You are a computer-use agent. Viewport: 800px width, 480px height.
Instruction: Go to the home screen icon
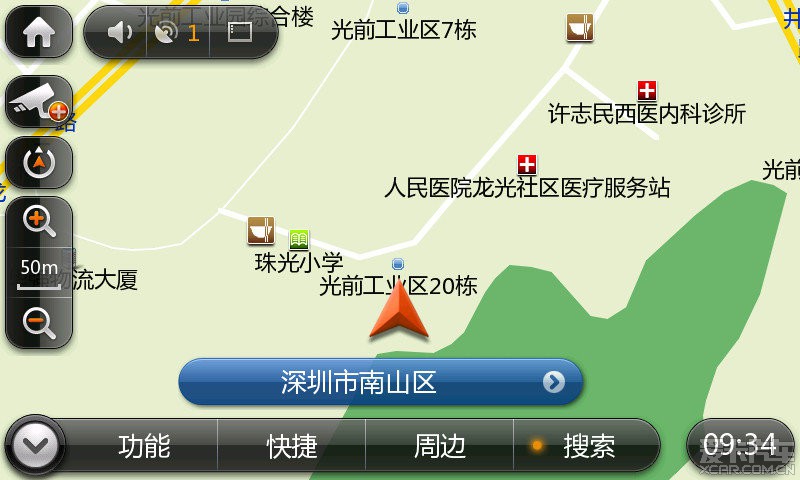click(x=39, y=32)
